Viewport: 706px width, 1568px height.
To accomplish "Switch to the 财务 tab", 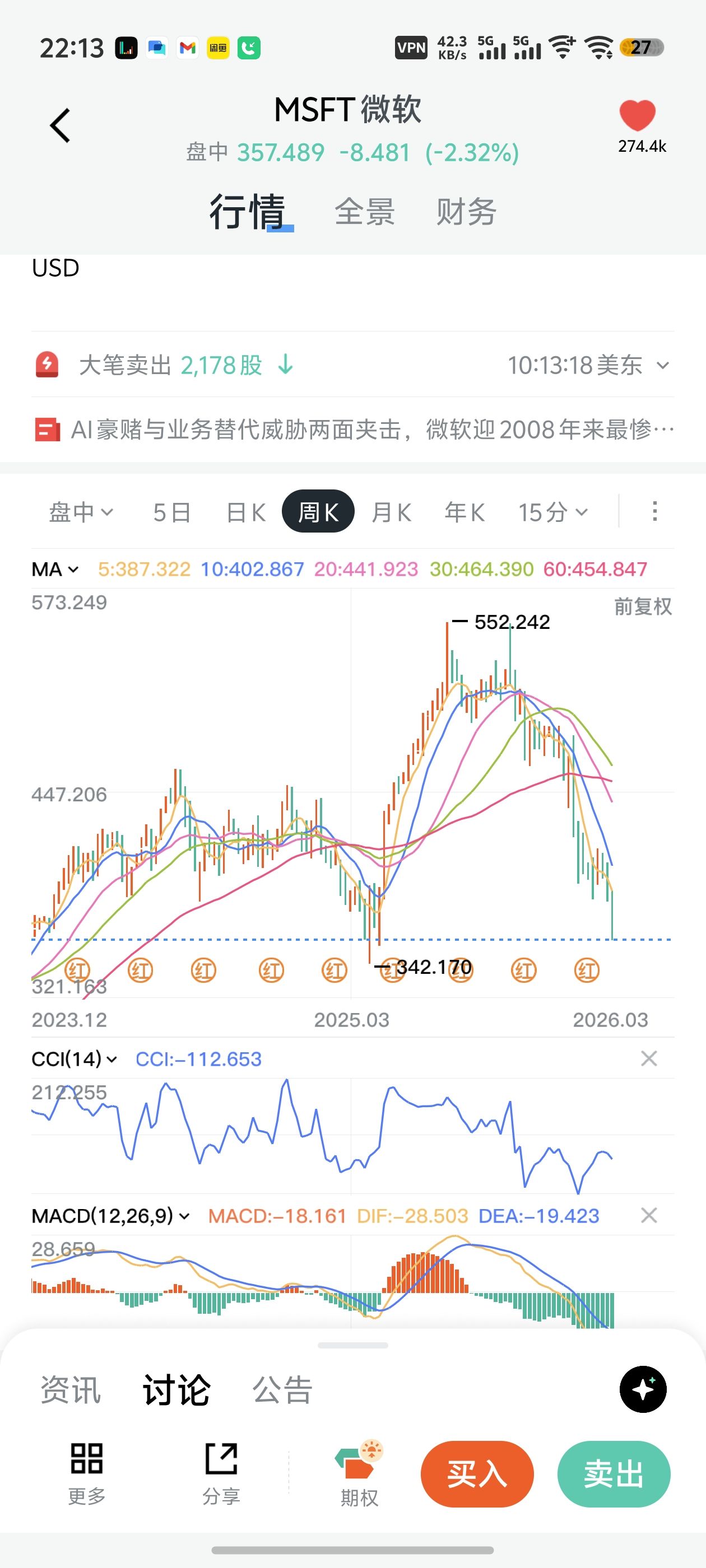I will [466, 212].
